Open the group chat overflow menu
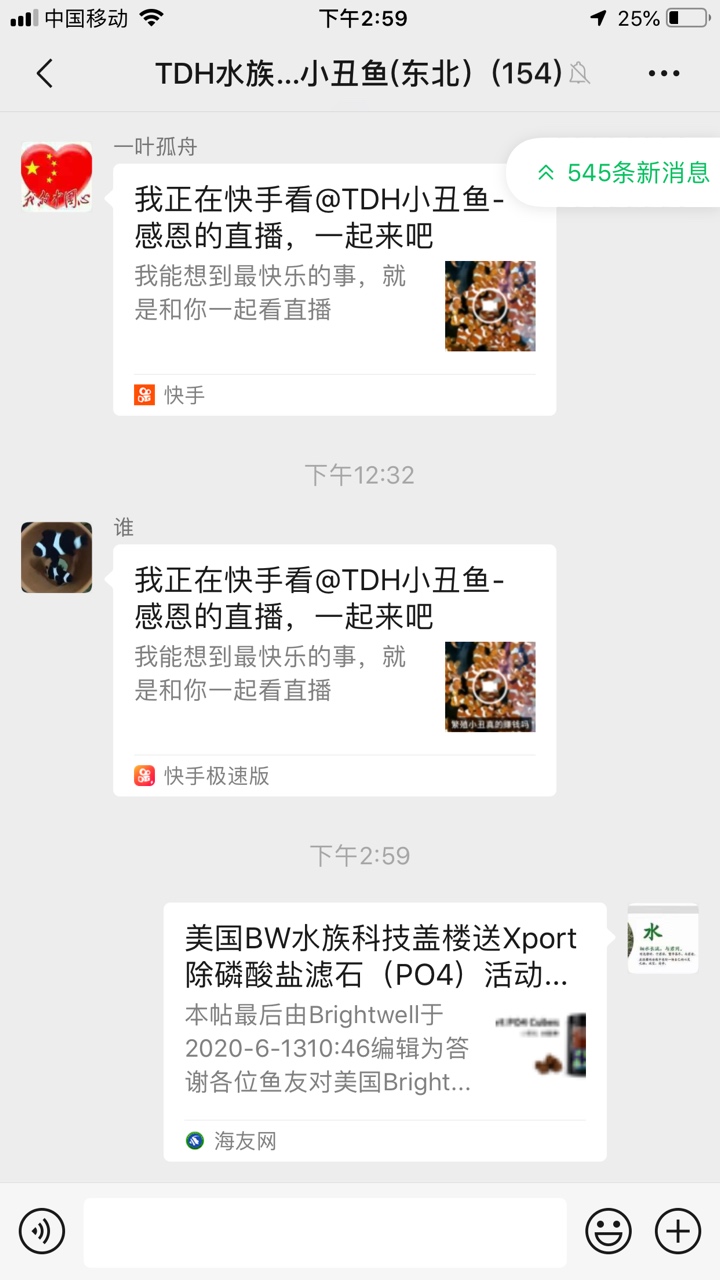 [x=664, y=74]
